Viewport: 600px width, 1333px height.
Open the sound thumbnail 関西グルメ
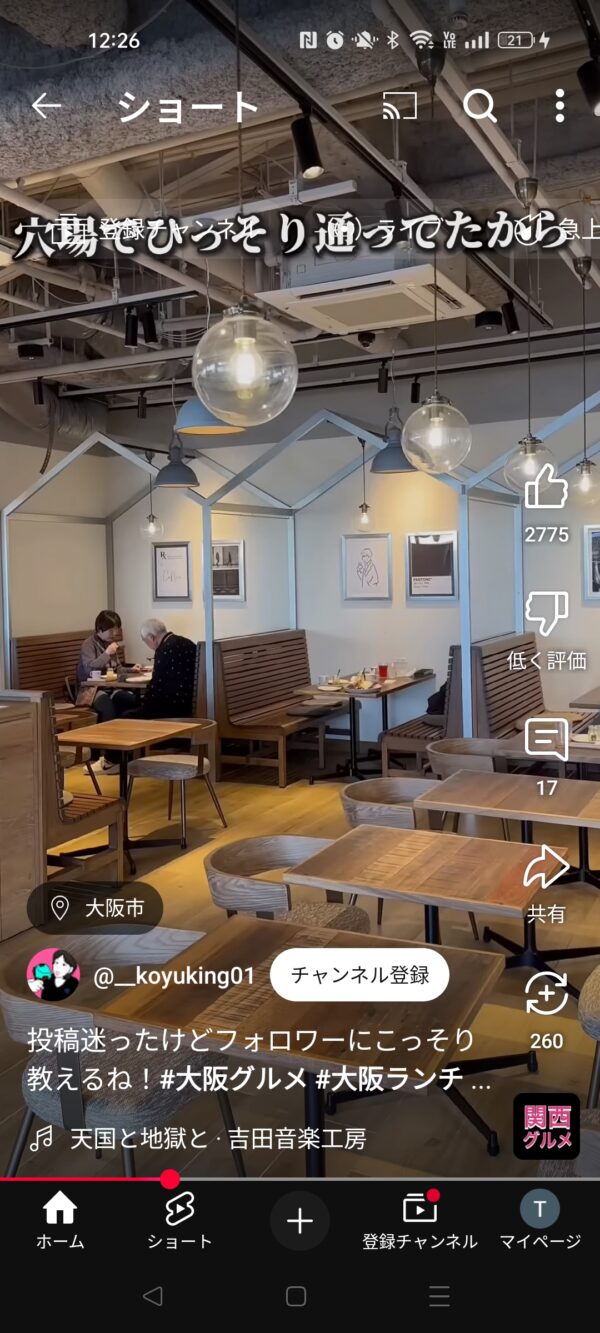[x=547, y=1126]
